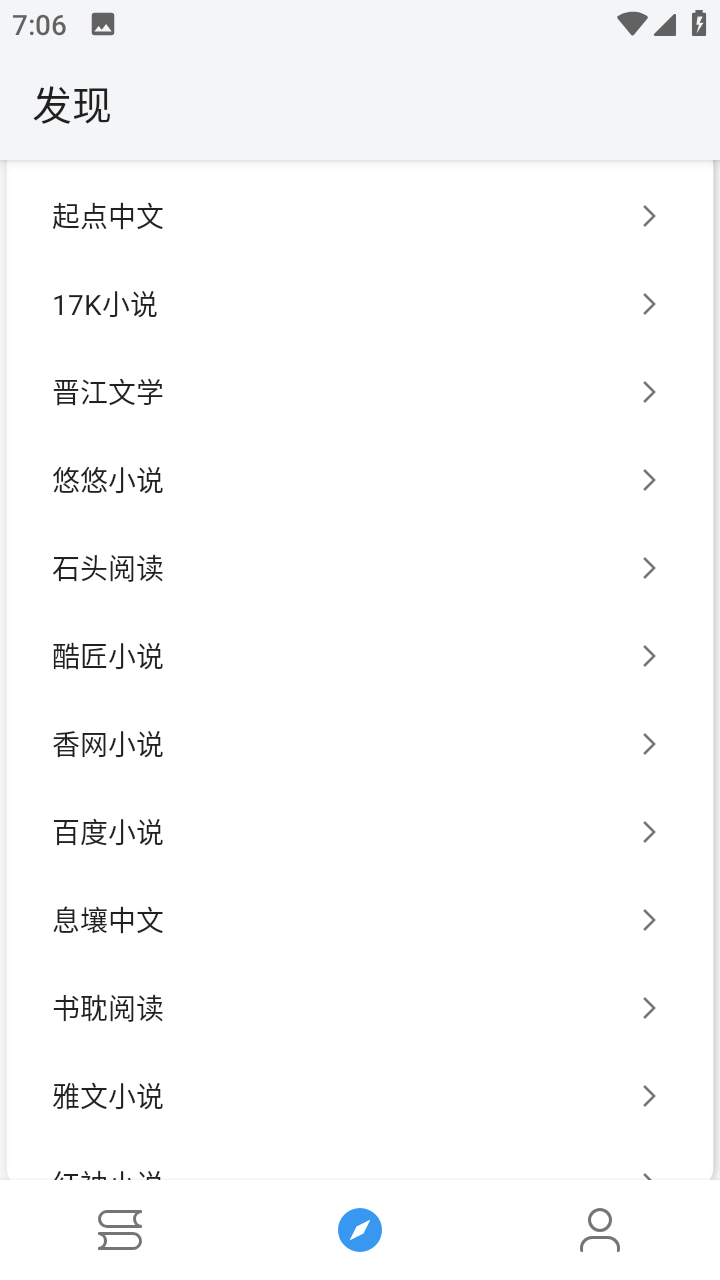The height and width of the screenshot is (1280, 720).
Task: Select 晋江文学 from the list
Action: [x=108, y=392]
